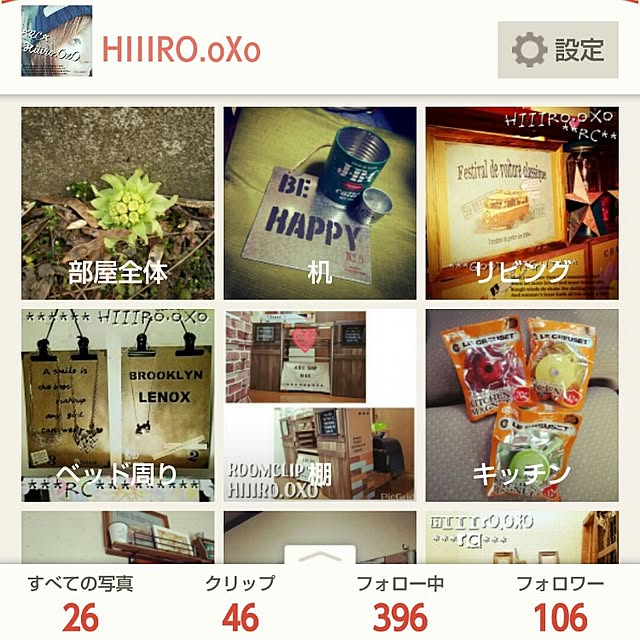The image size is (640, 640).
Task: Open the 部屋全体 photo category
Action: tap(118, 203)
